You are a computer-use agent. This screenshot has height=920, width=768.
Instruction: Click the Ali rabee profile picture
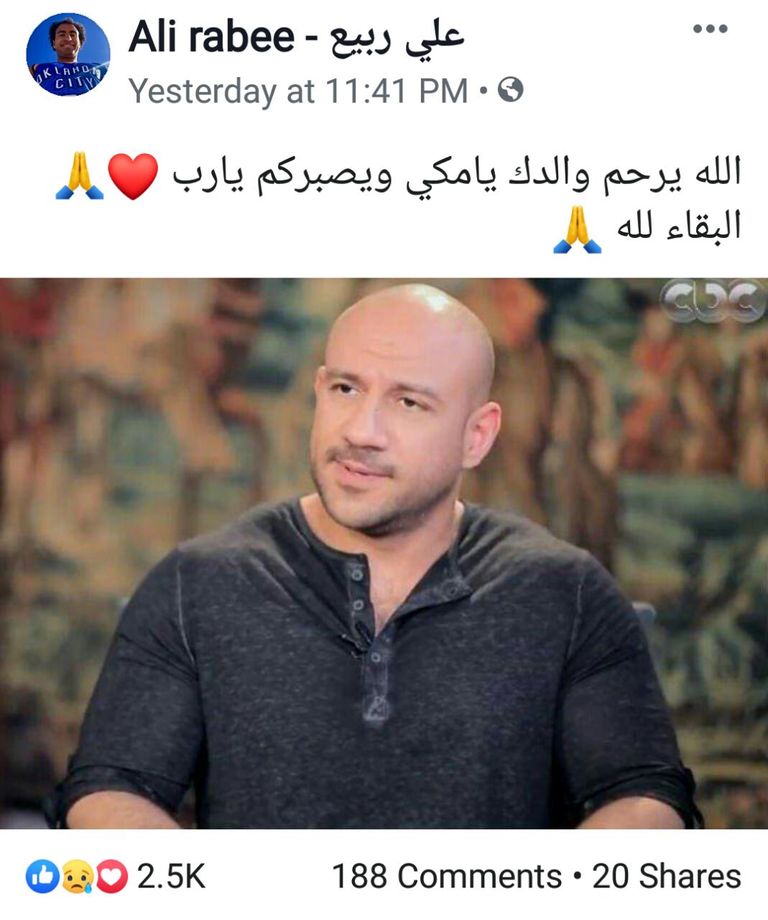(x=68, y=55)
